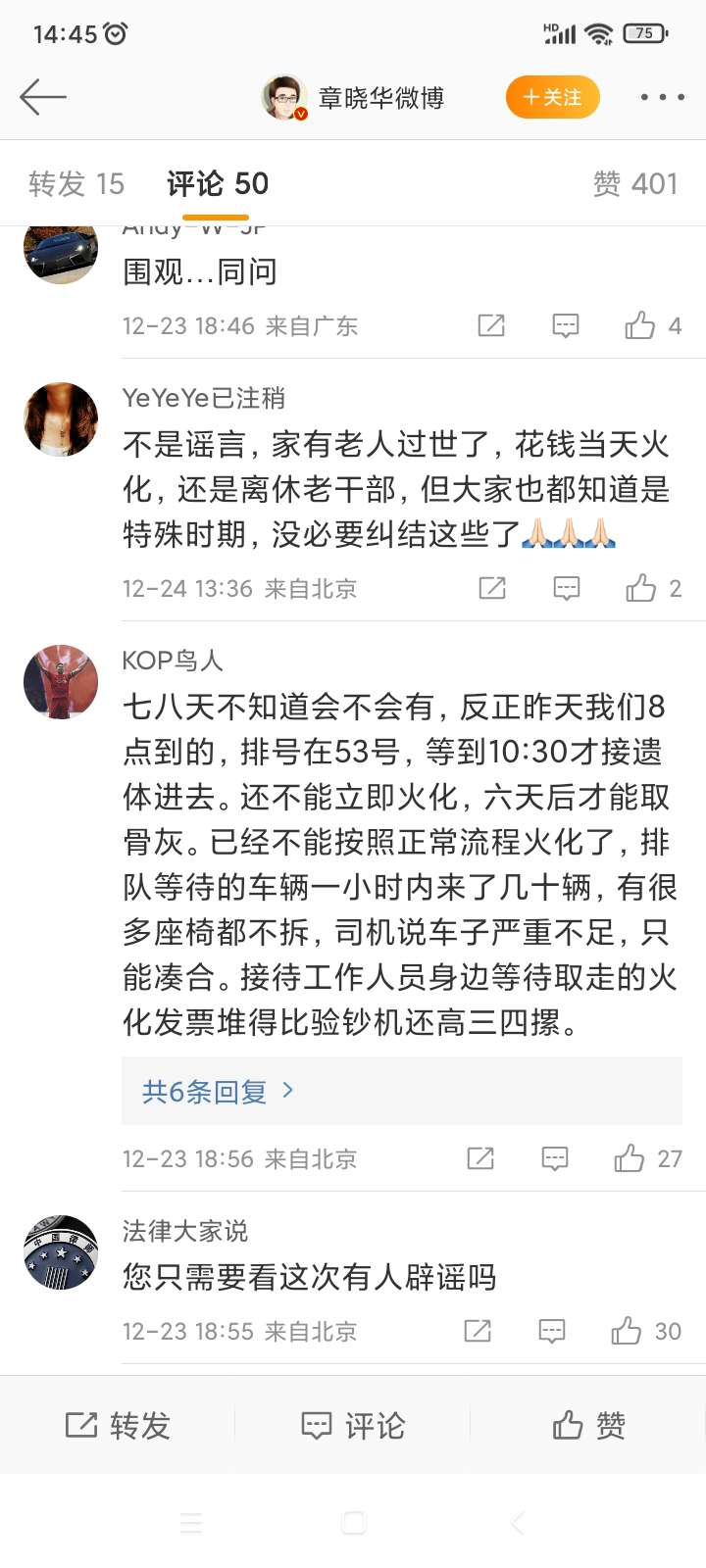Repost 法律大家说's comment
Image resolution: width=706 pixels, height=1568 pixels.
[x=478, y=1331]
